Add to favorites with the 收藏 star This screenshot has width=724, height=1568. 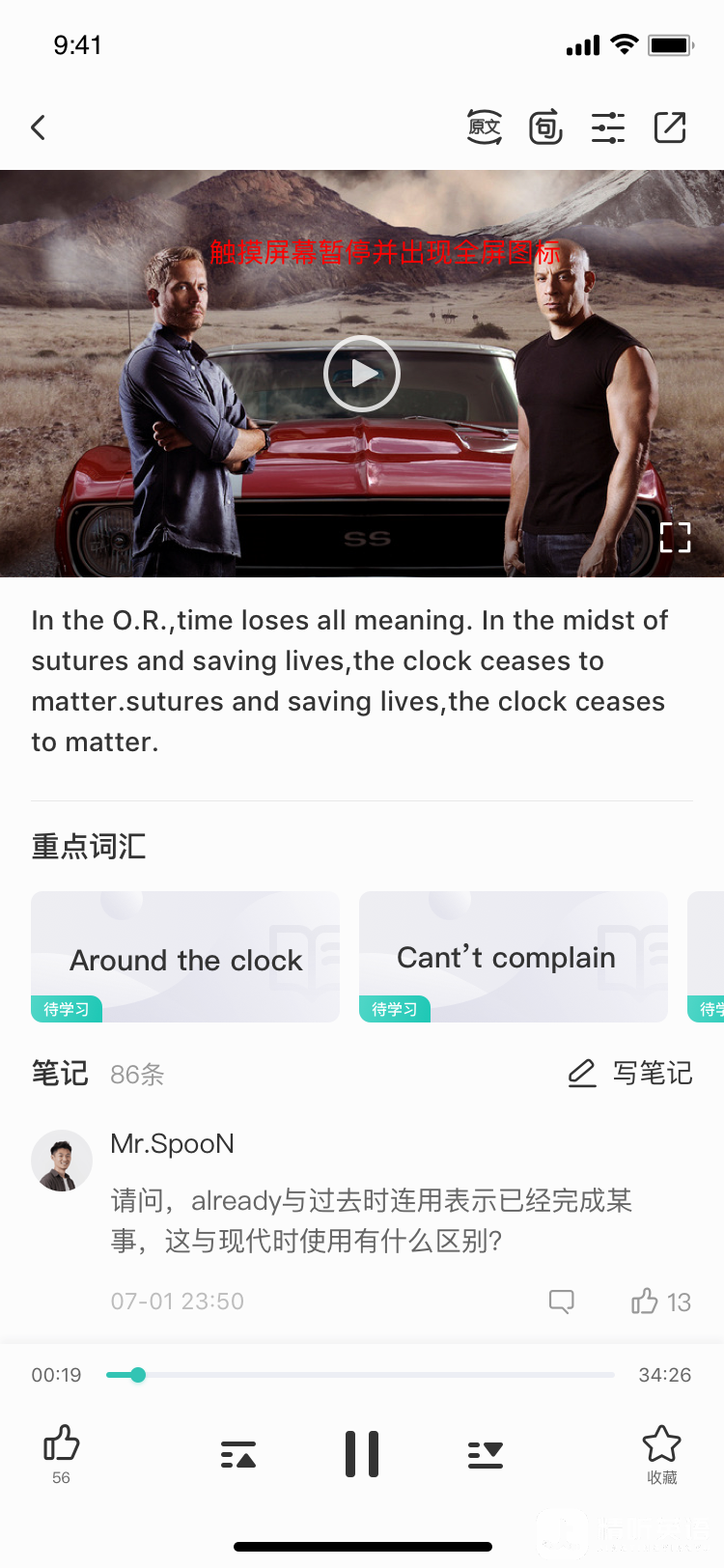[661, 1445]
